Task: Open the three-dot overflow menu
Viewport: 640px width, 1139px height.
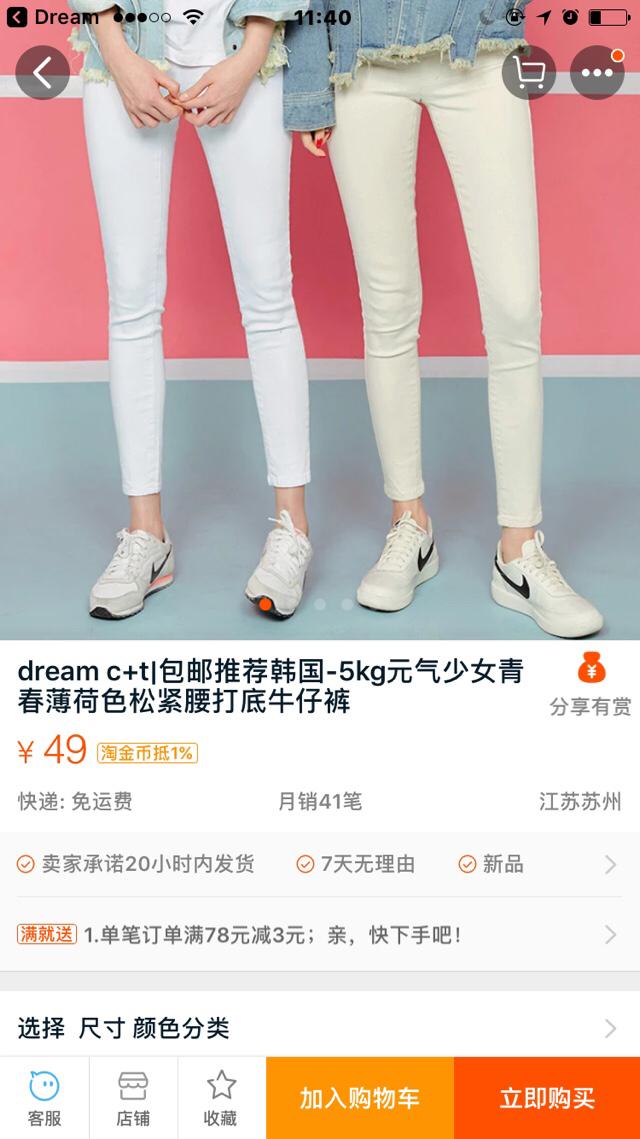Action: pos(597,72)
